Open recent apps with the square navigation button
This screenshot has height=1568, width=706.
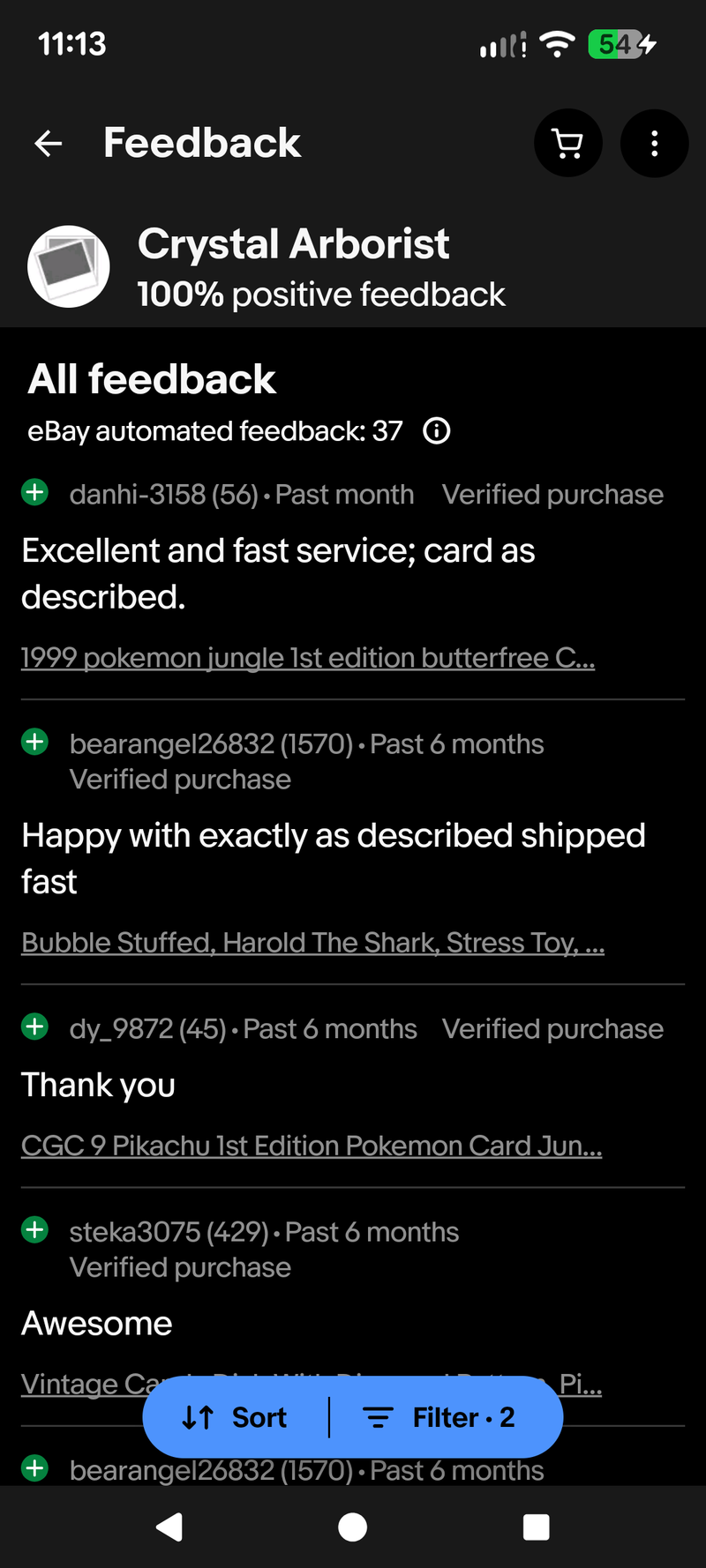click(x=536, y=1527)
